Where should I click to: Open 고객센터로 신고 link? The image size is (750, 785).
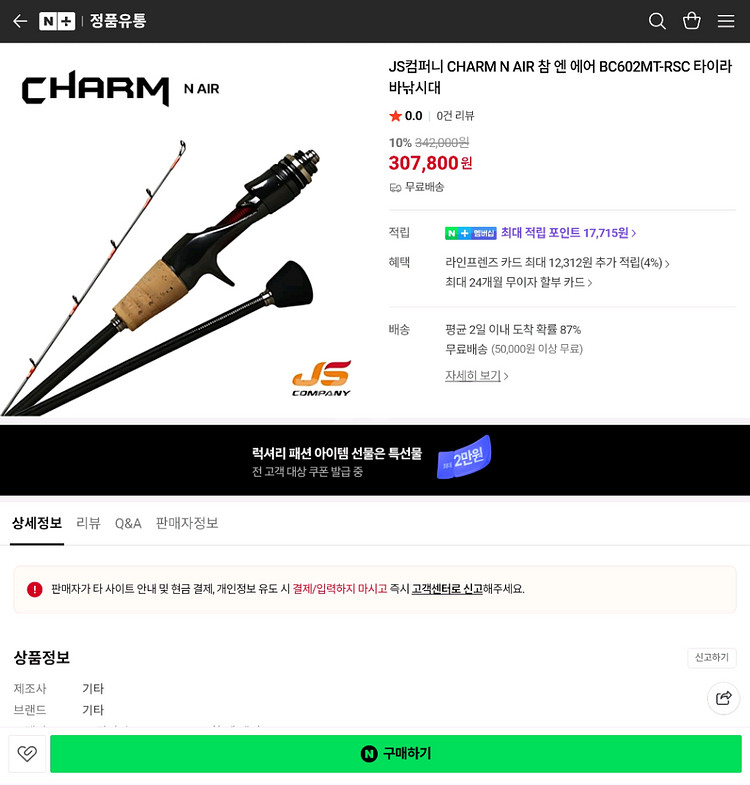447,589
